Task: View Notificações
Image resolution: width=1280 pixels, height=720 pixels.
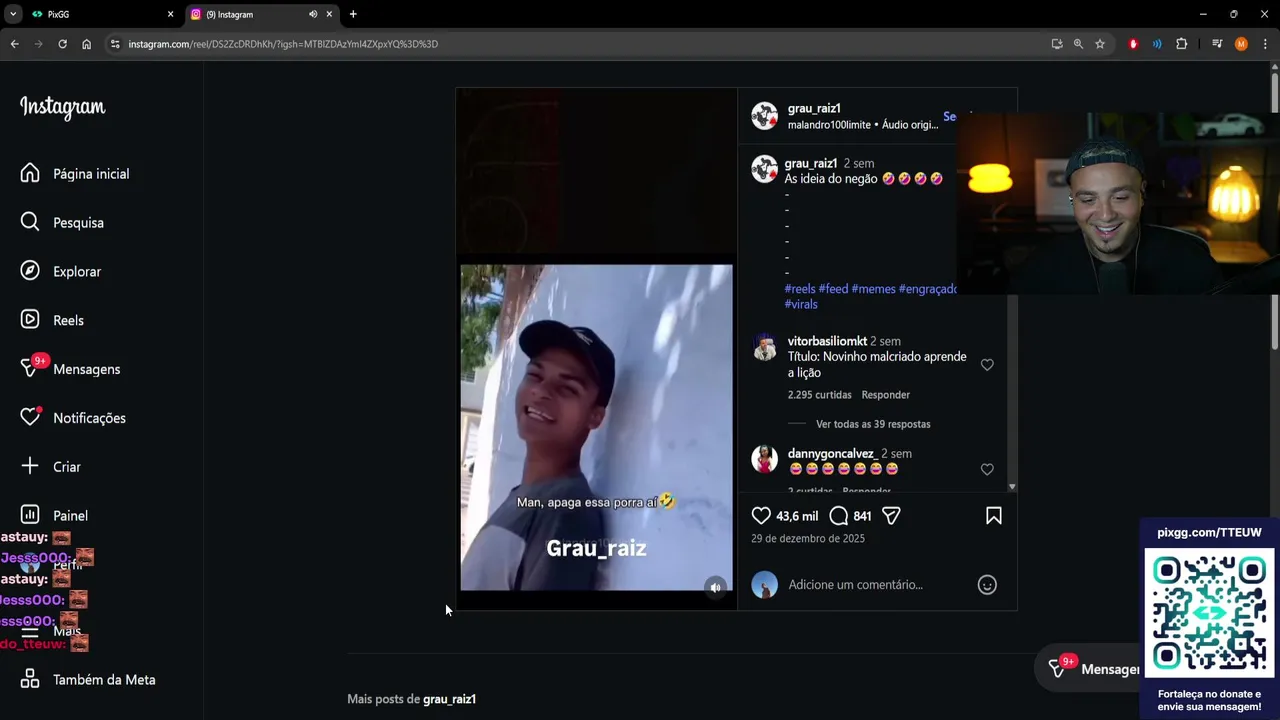Action: click(x=89, y=418)
